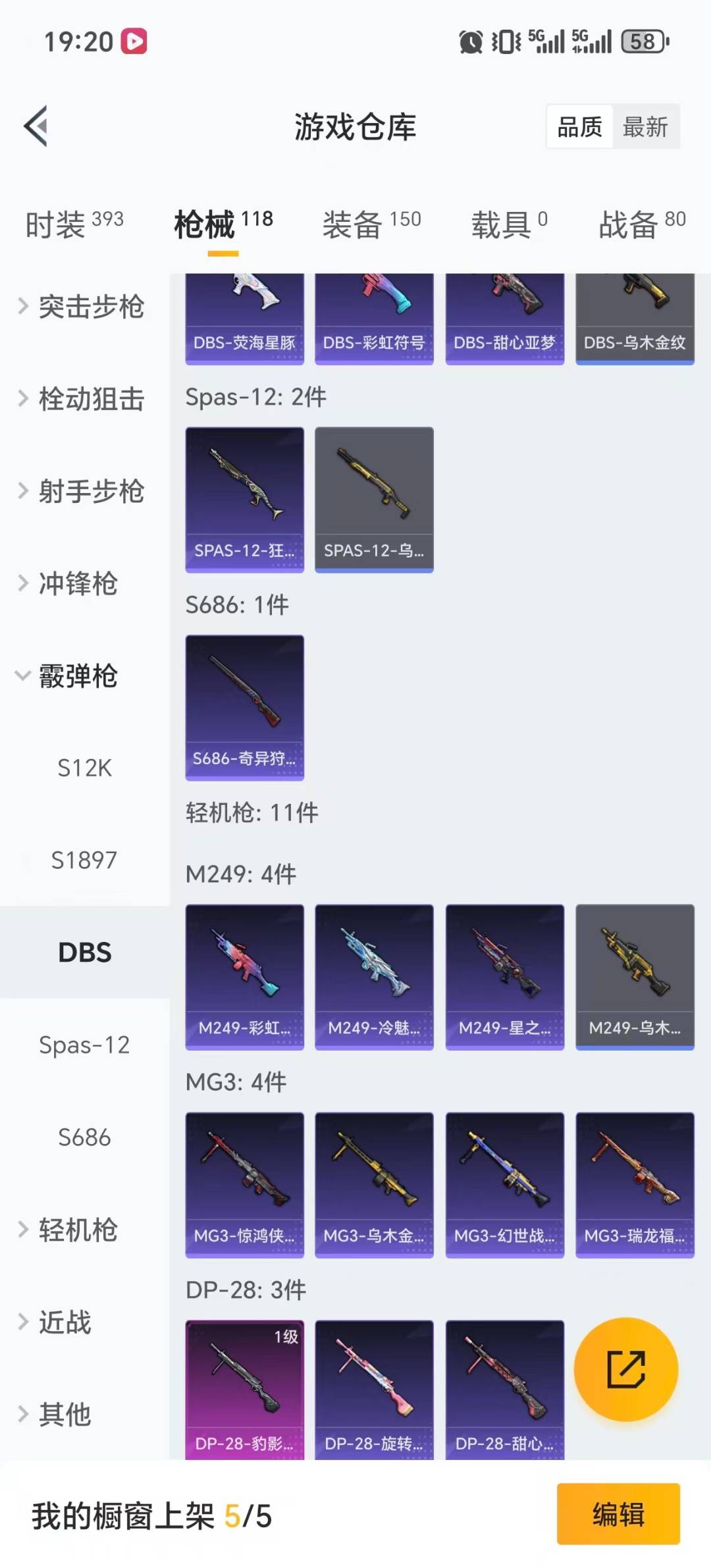Screen dimensions: 711x1568
Task: Switch sorting back to 品质
Action: [x=578, y=126]
